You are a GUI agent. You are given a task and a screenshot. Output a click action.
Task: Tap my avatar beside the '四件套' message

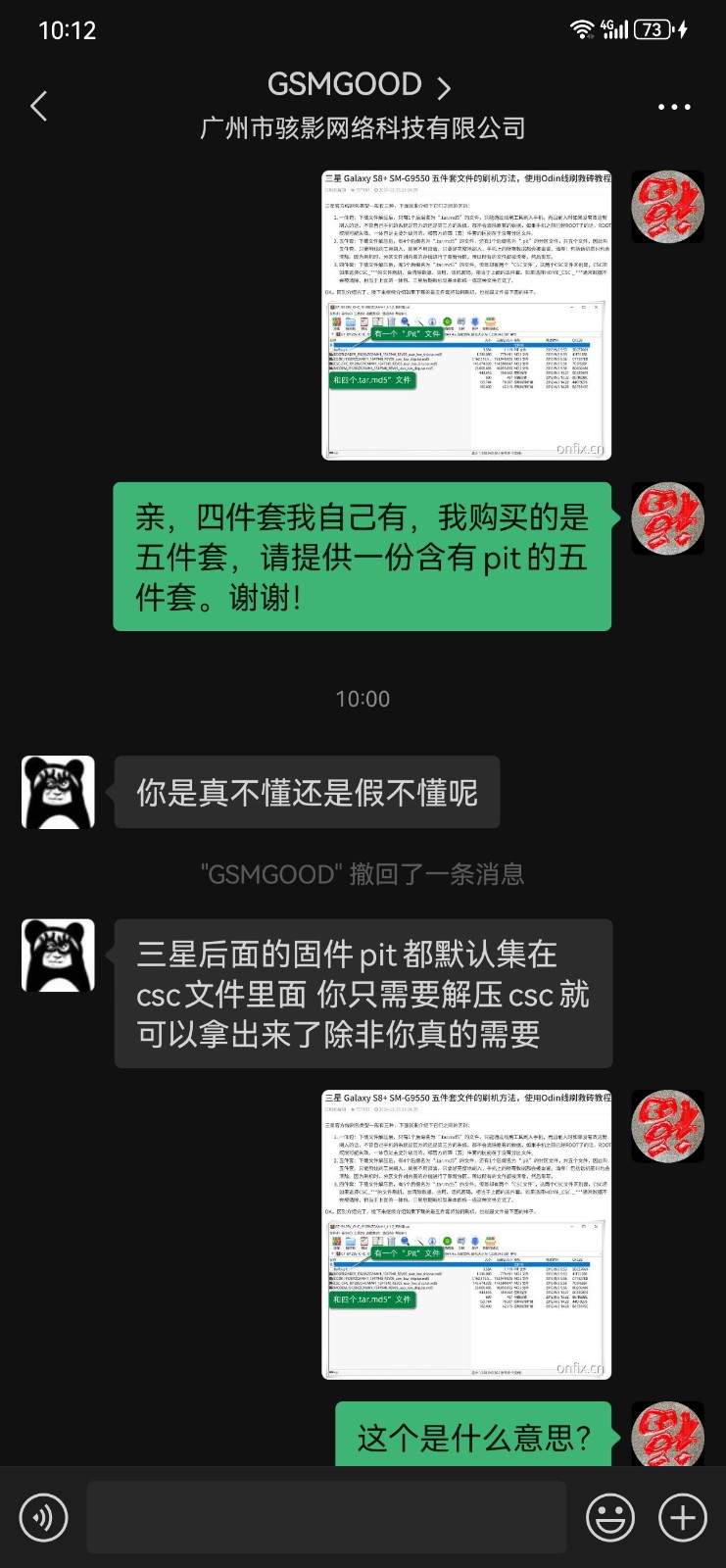(667, 518)
